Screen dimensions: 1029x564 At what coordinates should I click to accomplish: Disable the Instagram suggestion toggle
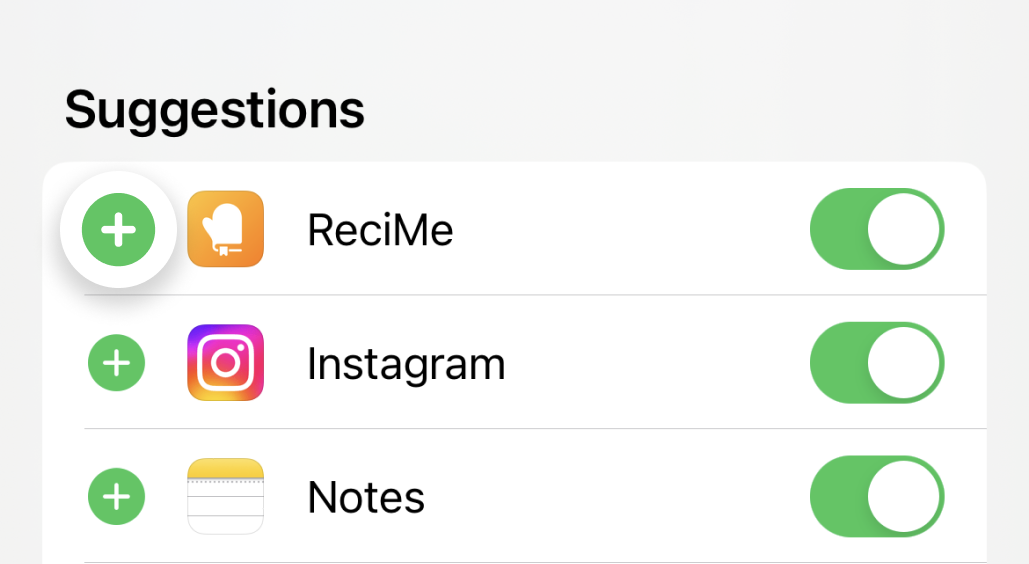click(x=876, y=362)
